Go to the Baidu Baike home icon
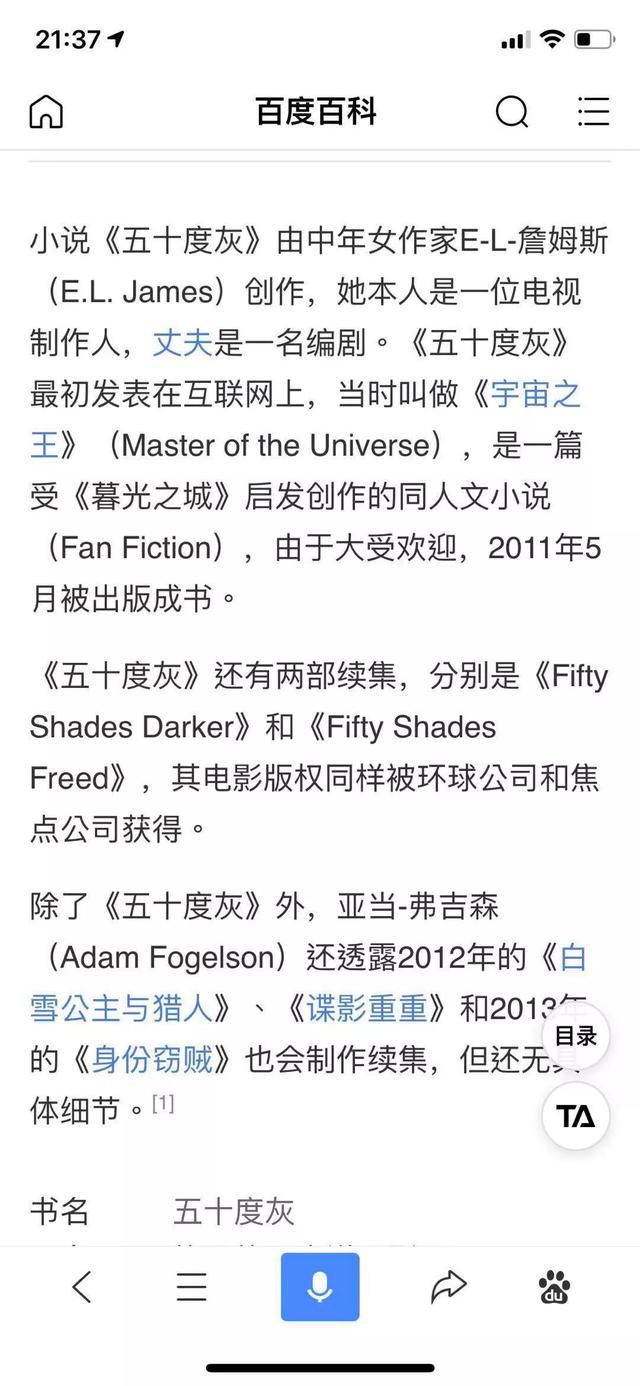 coord(46,111)
